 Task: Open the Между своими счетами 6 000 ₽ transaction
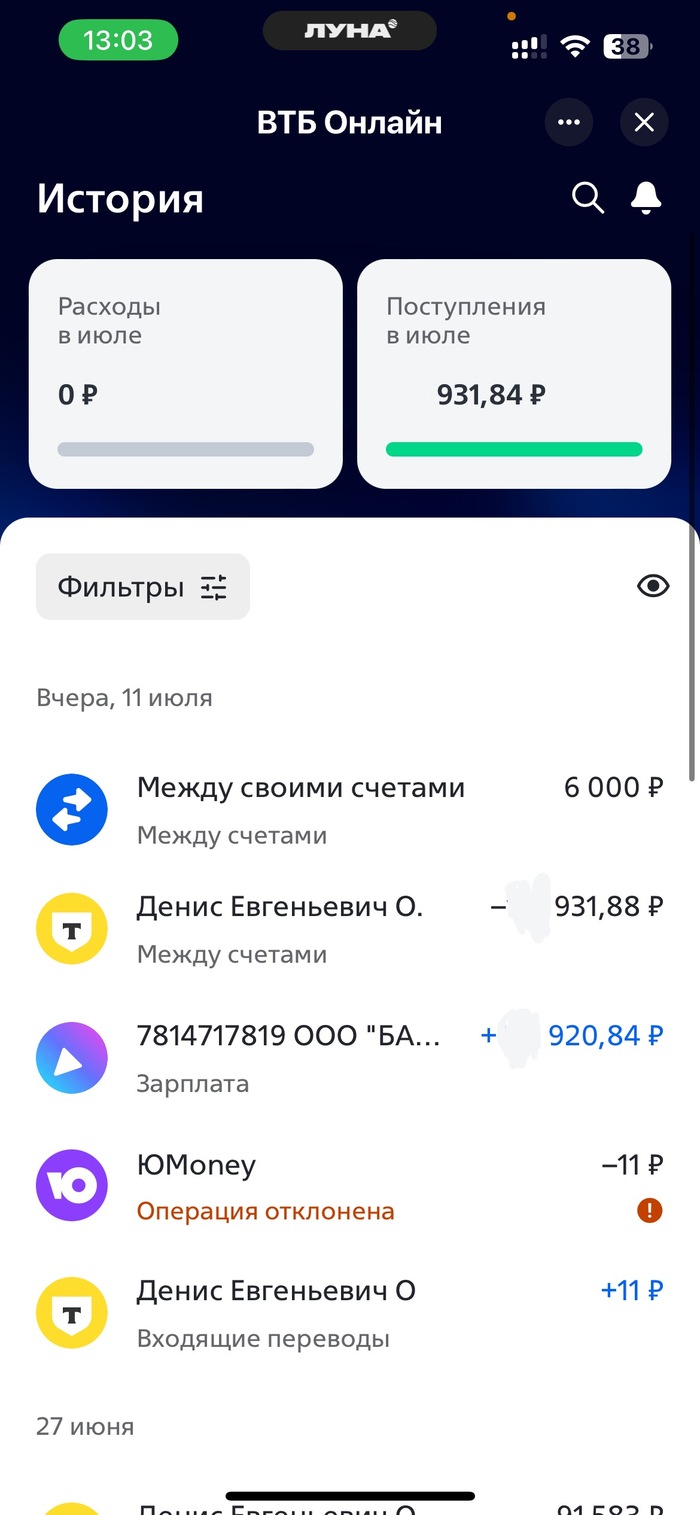click(x=350, y=810)
